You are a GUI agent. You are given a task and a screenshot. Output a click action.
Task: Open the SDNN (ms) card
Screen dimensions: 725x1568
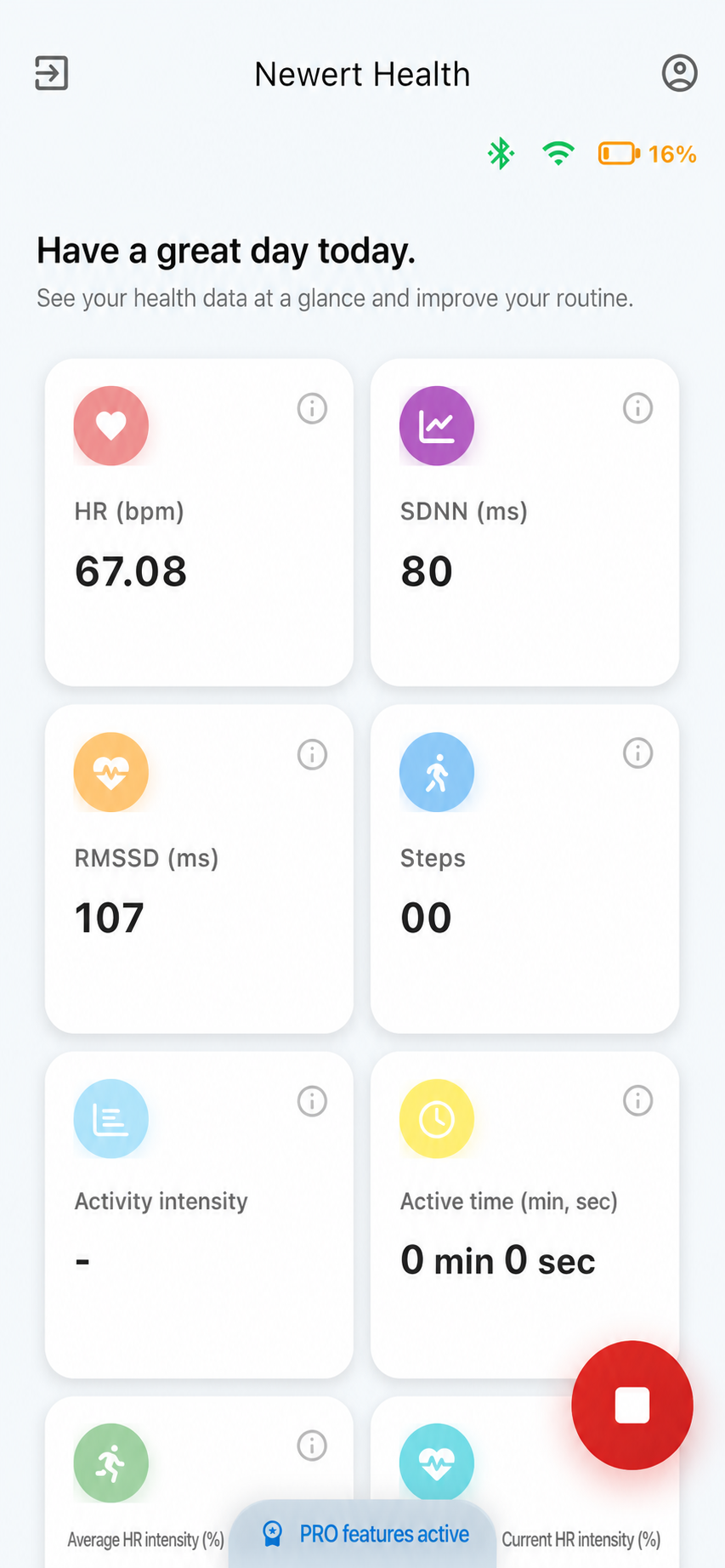[x=524, y=522]
